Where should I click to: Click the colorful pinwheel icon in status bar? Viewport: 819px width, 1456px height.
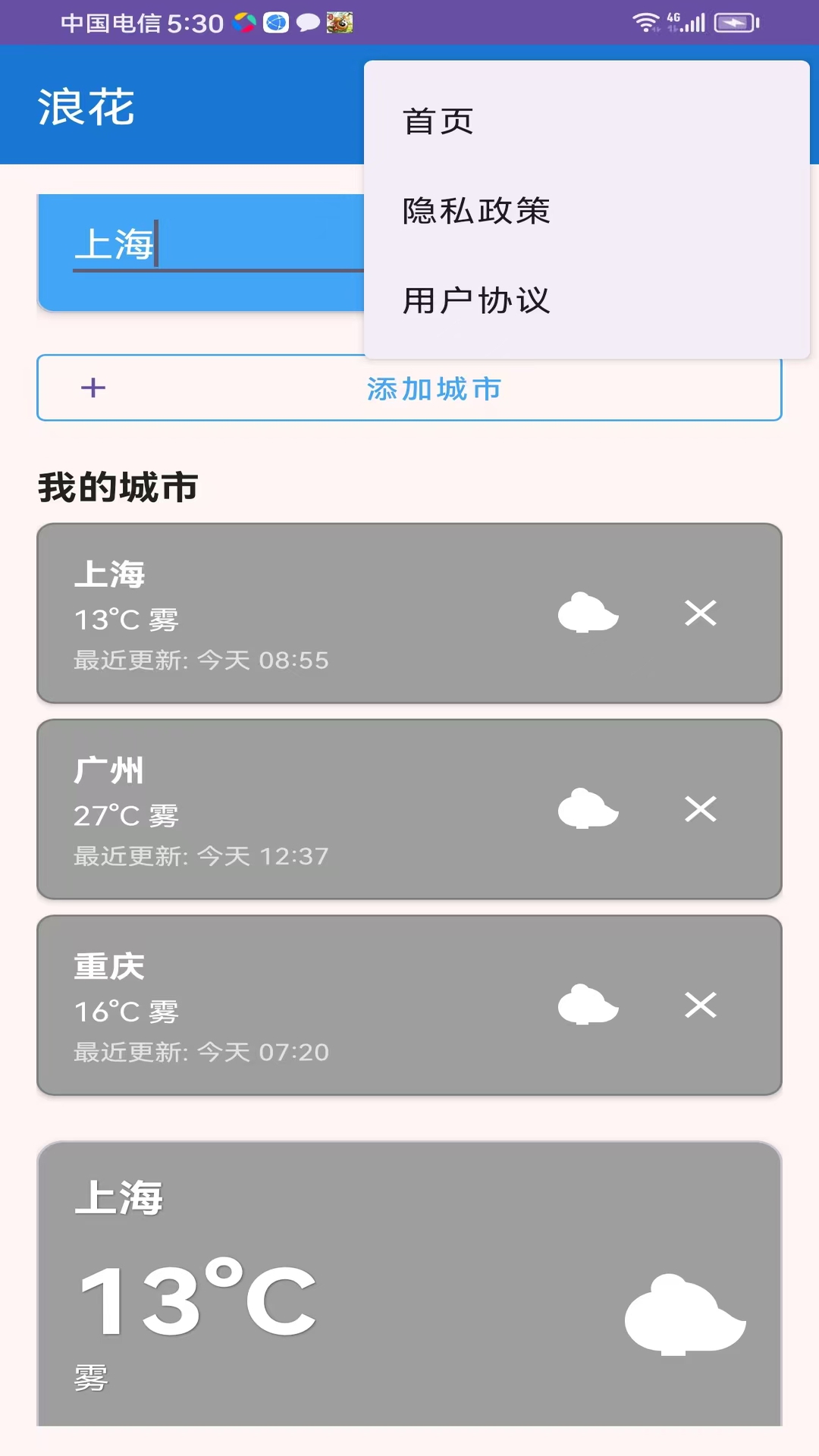coord(244,23)
